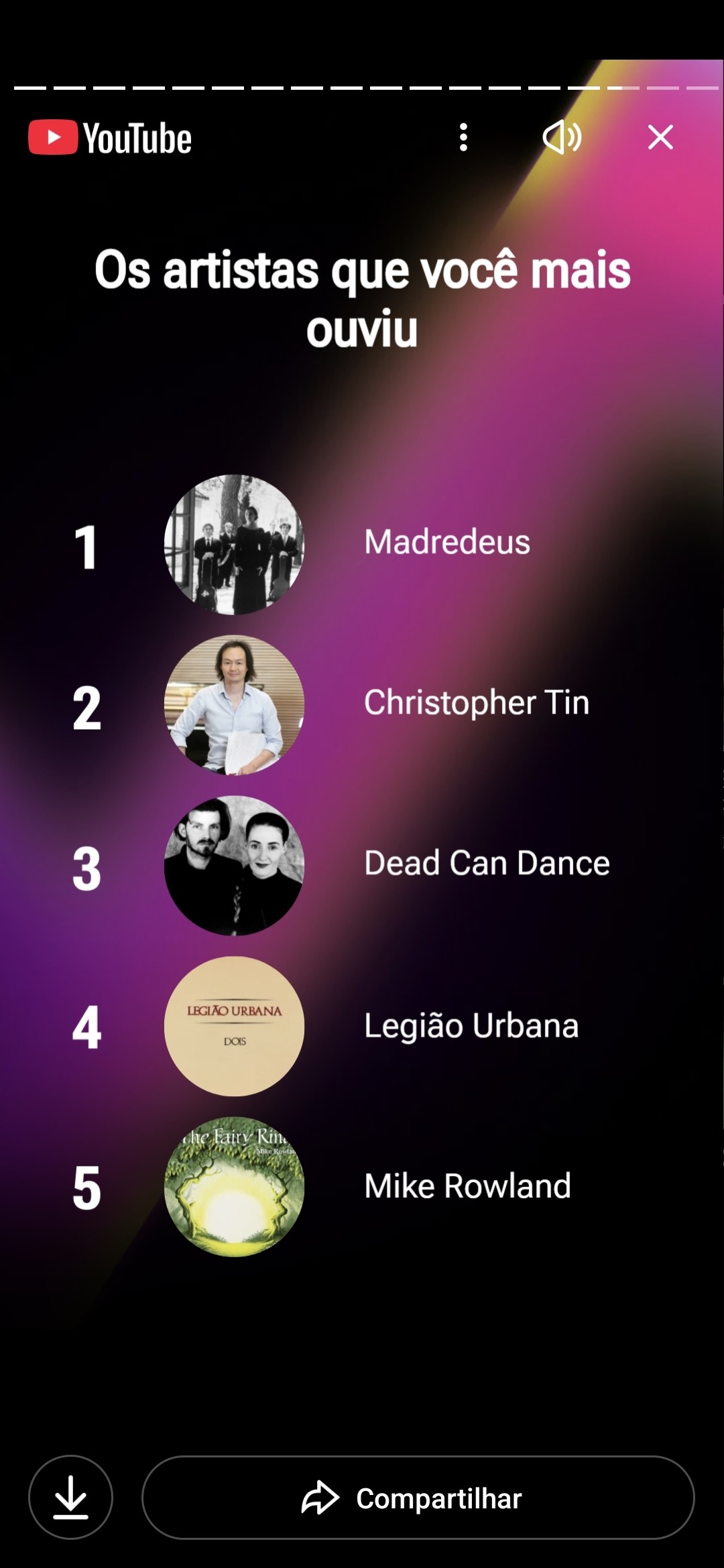Close the YouTube recap story
724x1568 pixels.
tap(660, 137)
